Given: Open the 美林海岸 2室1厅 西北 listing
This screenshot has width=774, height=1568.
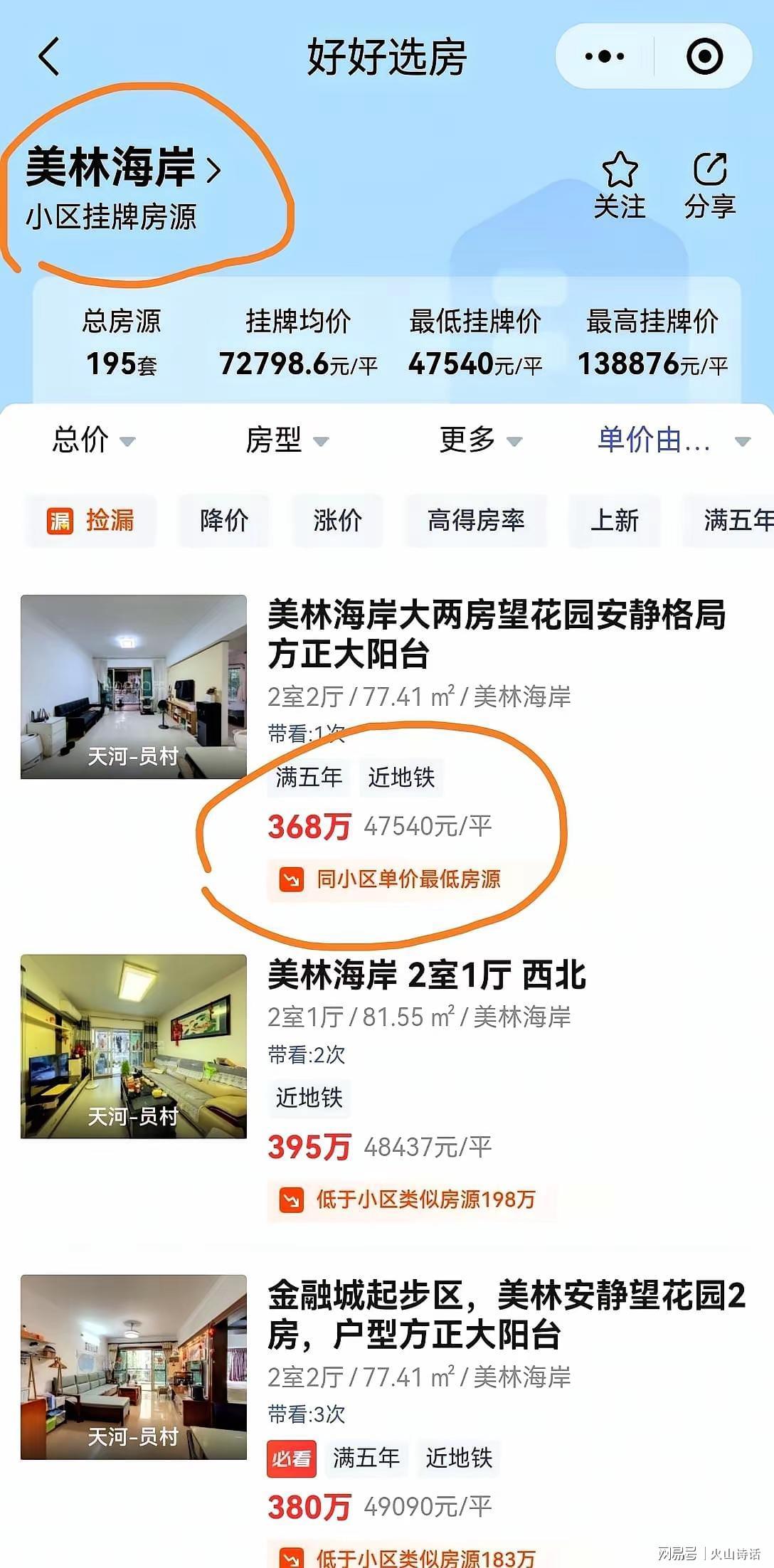Looking at the screenshot, I should tap(427, 975).
